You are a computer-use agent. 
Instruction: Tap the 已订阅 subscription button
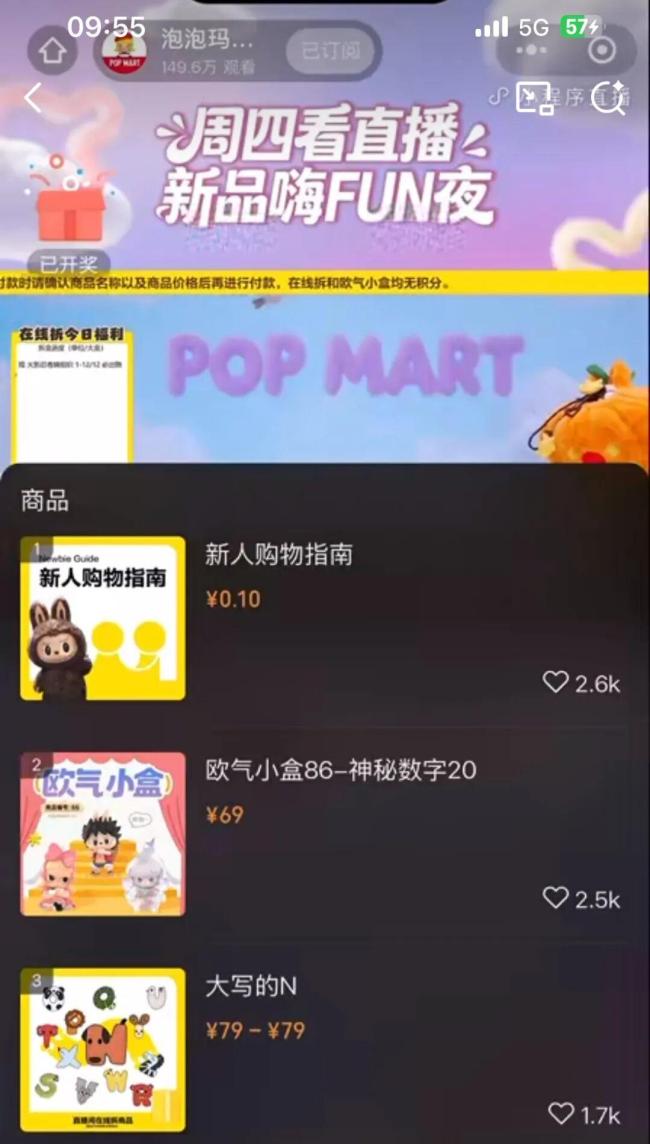pos(330,50)
